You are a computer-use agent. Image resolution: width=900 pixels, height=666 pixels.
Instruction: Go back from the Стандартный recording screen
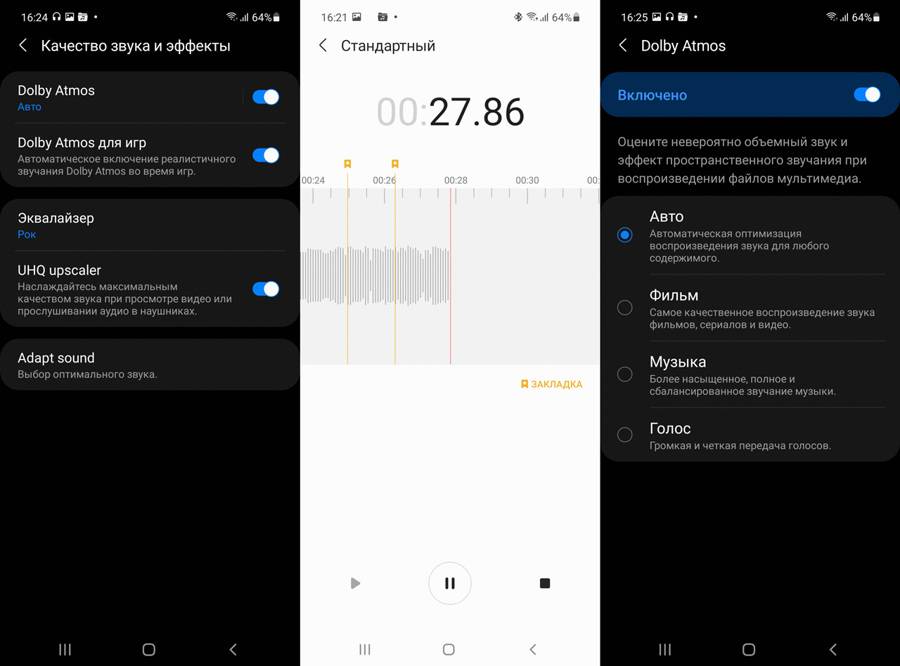323,46
